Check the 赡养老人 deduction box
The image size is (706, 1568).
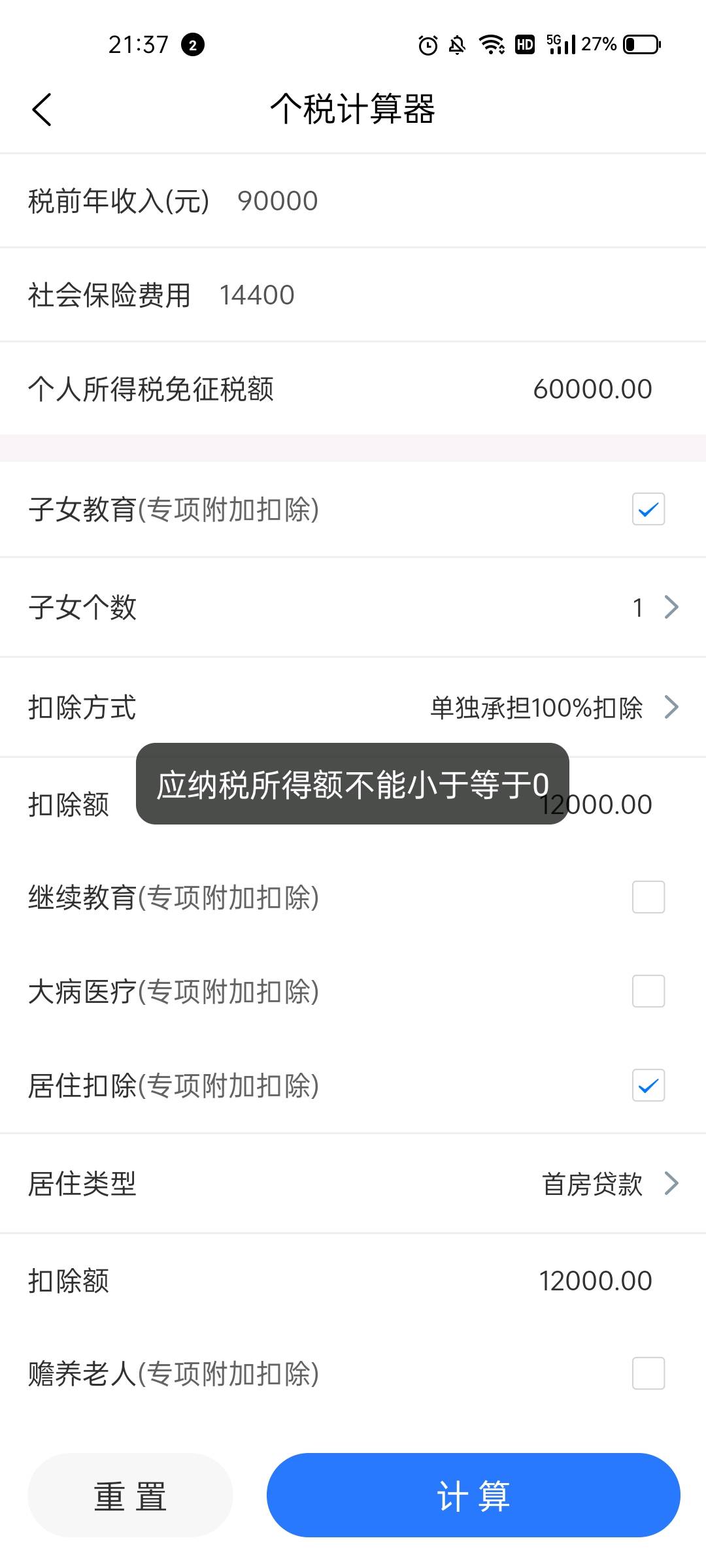(648, 1373)
